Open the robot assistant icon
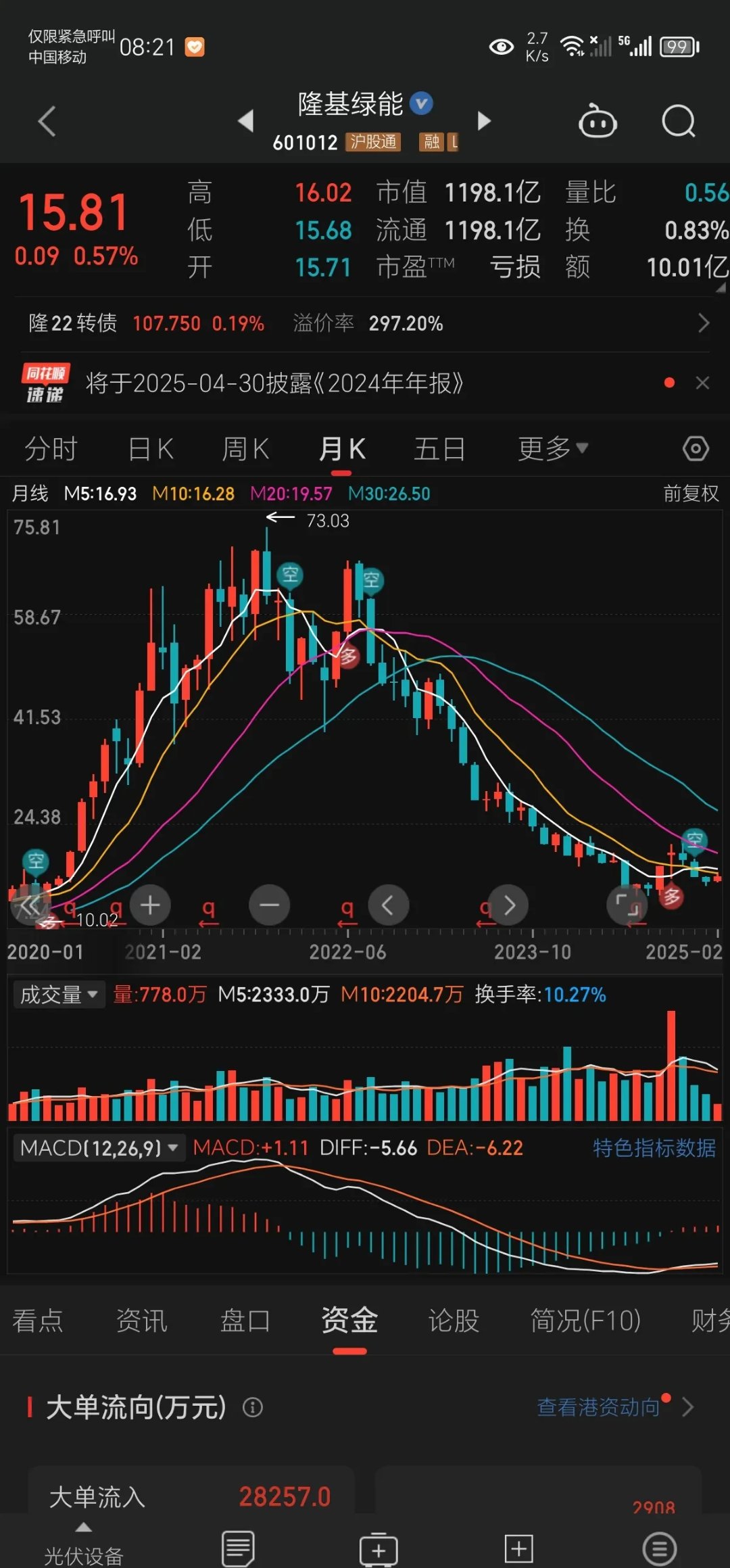Viewport: 730px width, 1568px height. [x=598, y=120]
